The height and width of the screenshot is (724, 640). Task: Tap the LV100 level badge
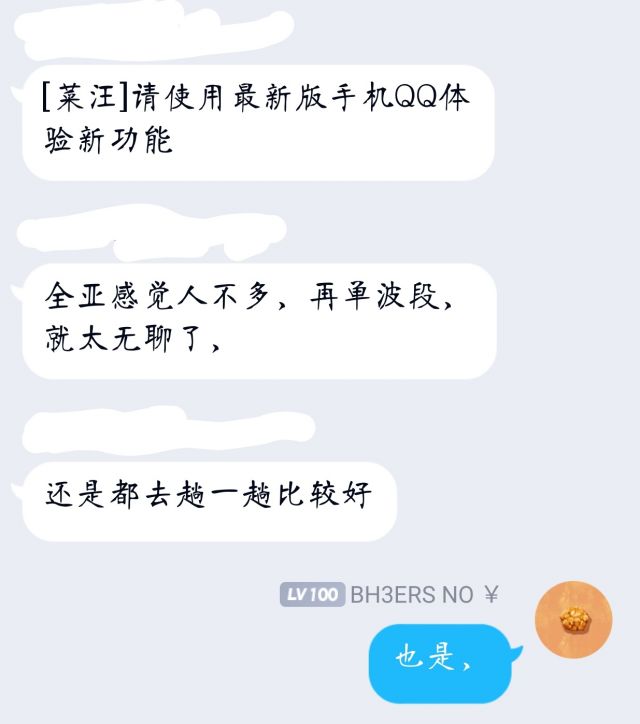[312, 595]
